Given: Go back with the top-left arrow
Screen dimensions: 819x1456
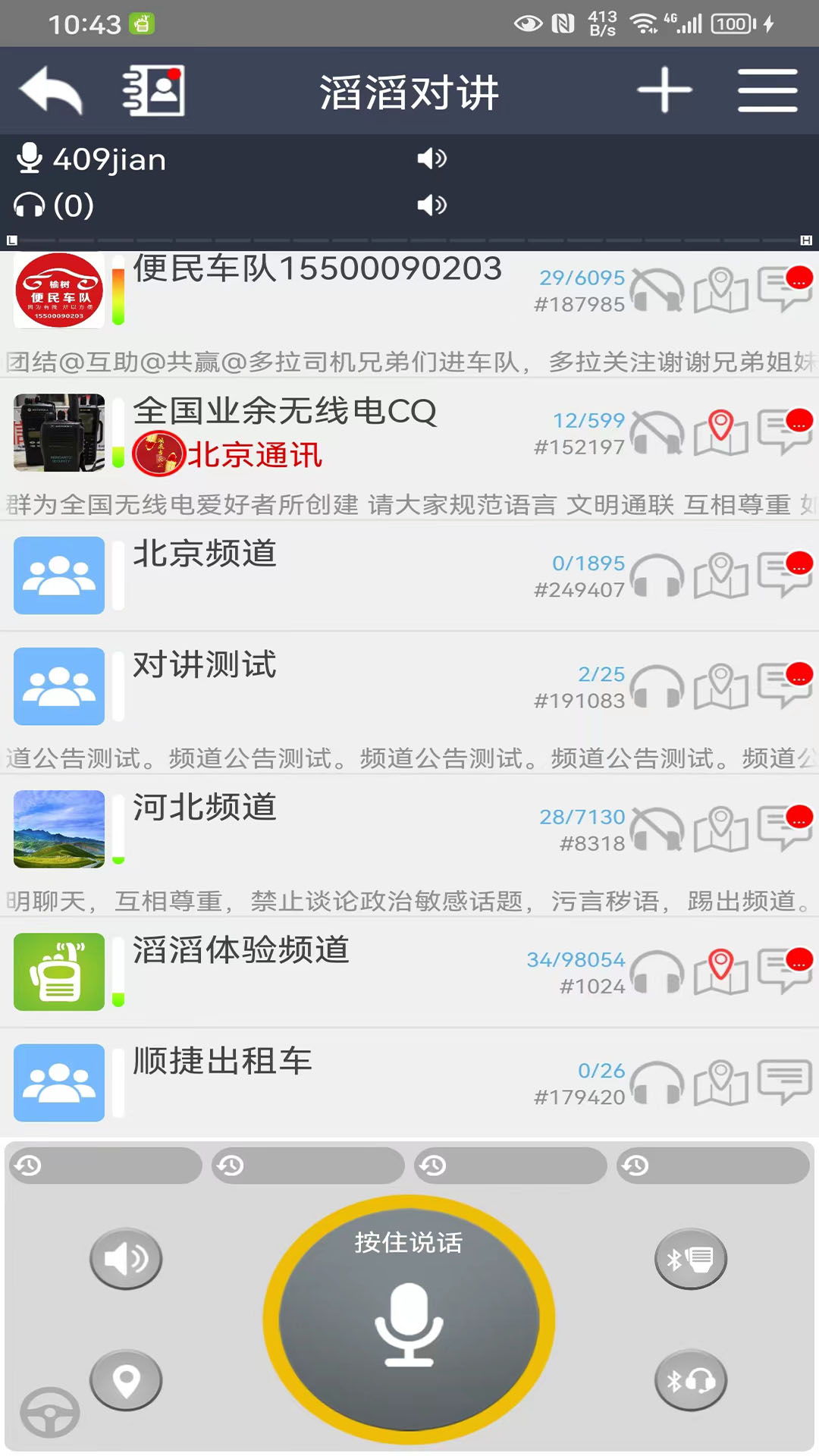Looking at the screenshot, I should tap(50, 91).
